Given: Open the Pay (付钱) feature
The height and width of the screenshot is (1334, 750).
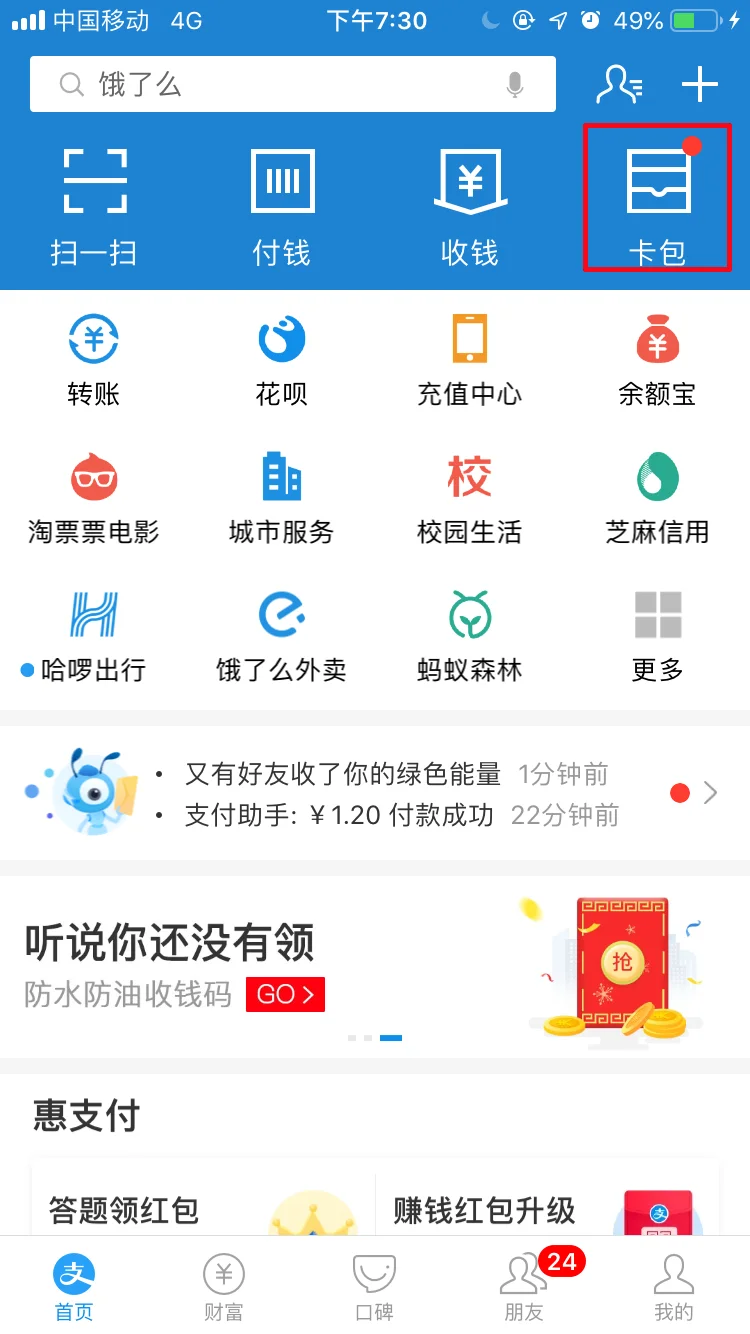Looking at the screenshot, I should point(282,200).
